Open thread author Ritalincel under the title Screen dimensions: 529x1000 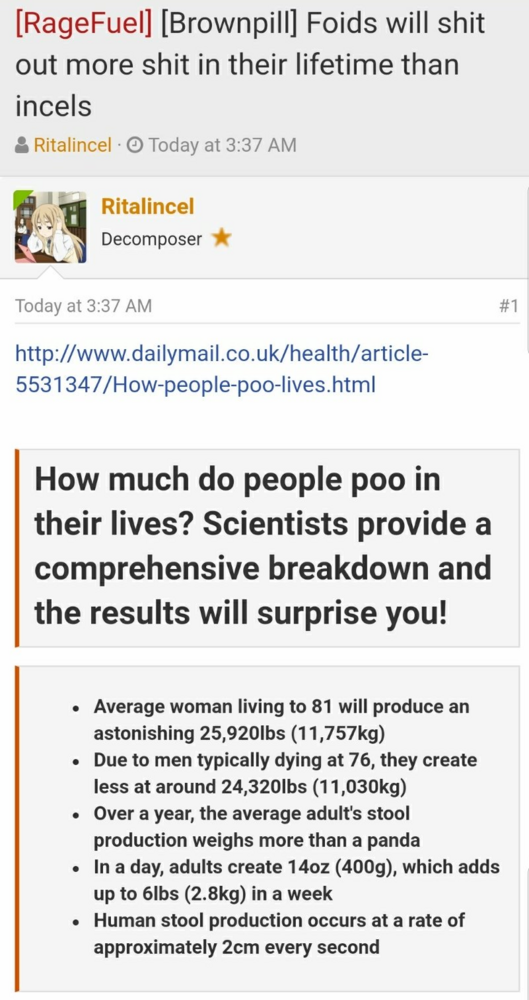72,145
